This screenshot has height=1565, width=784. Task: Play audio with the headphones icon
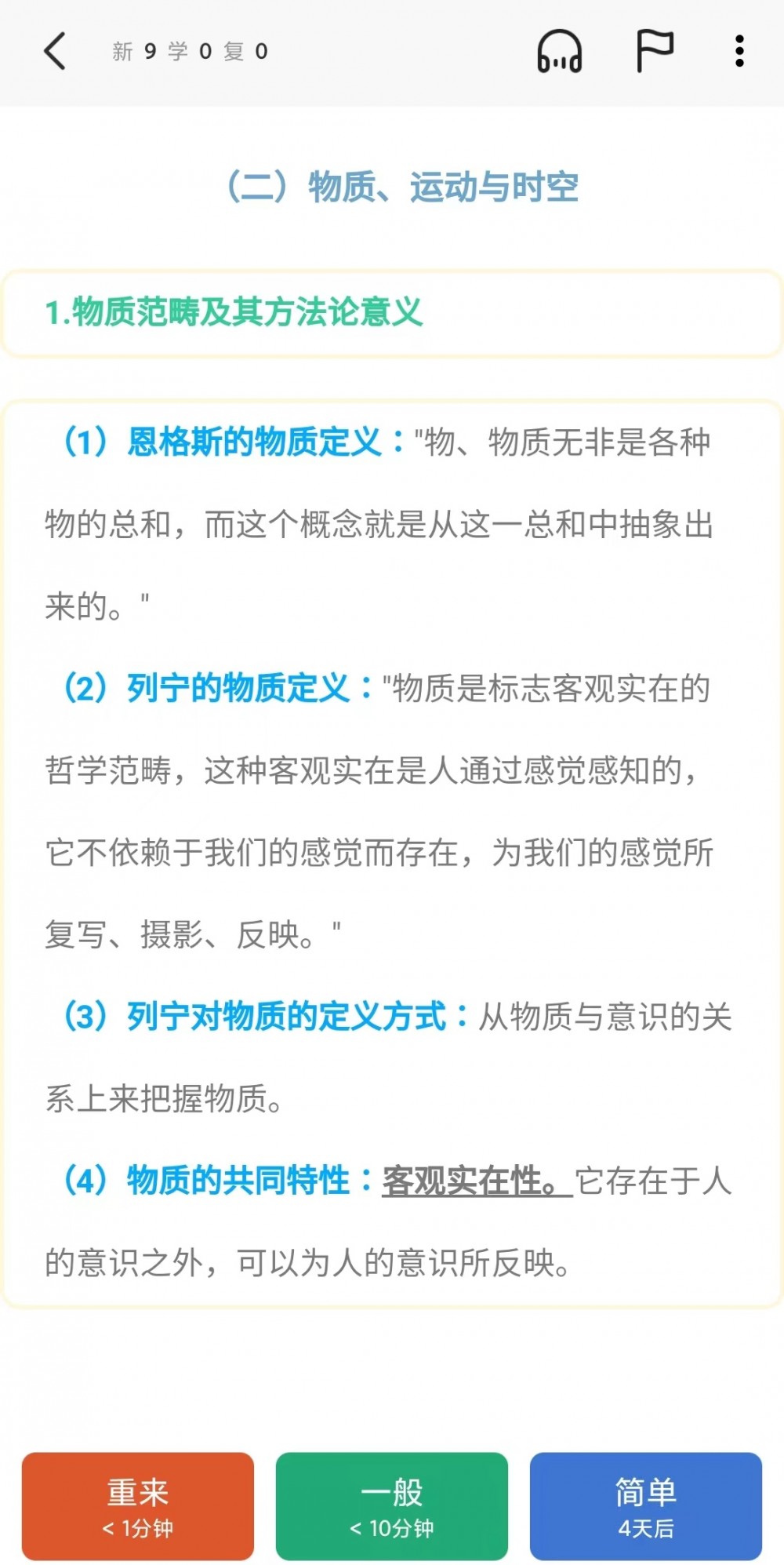pos(559,52)
